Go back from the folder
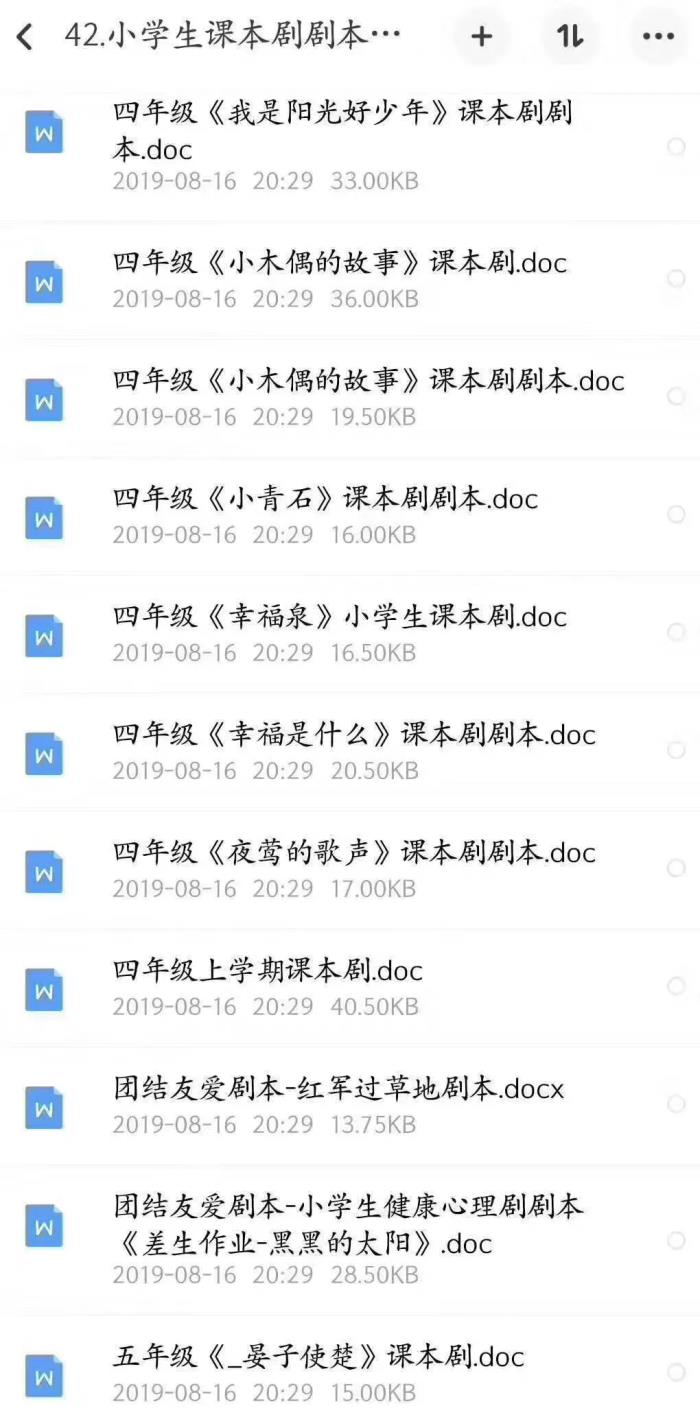The height and width of the screenshot is (1417, 700). [x=26, y=37]
